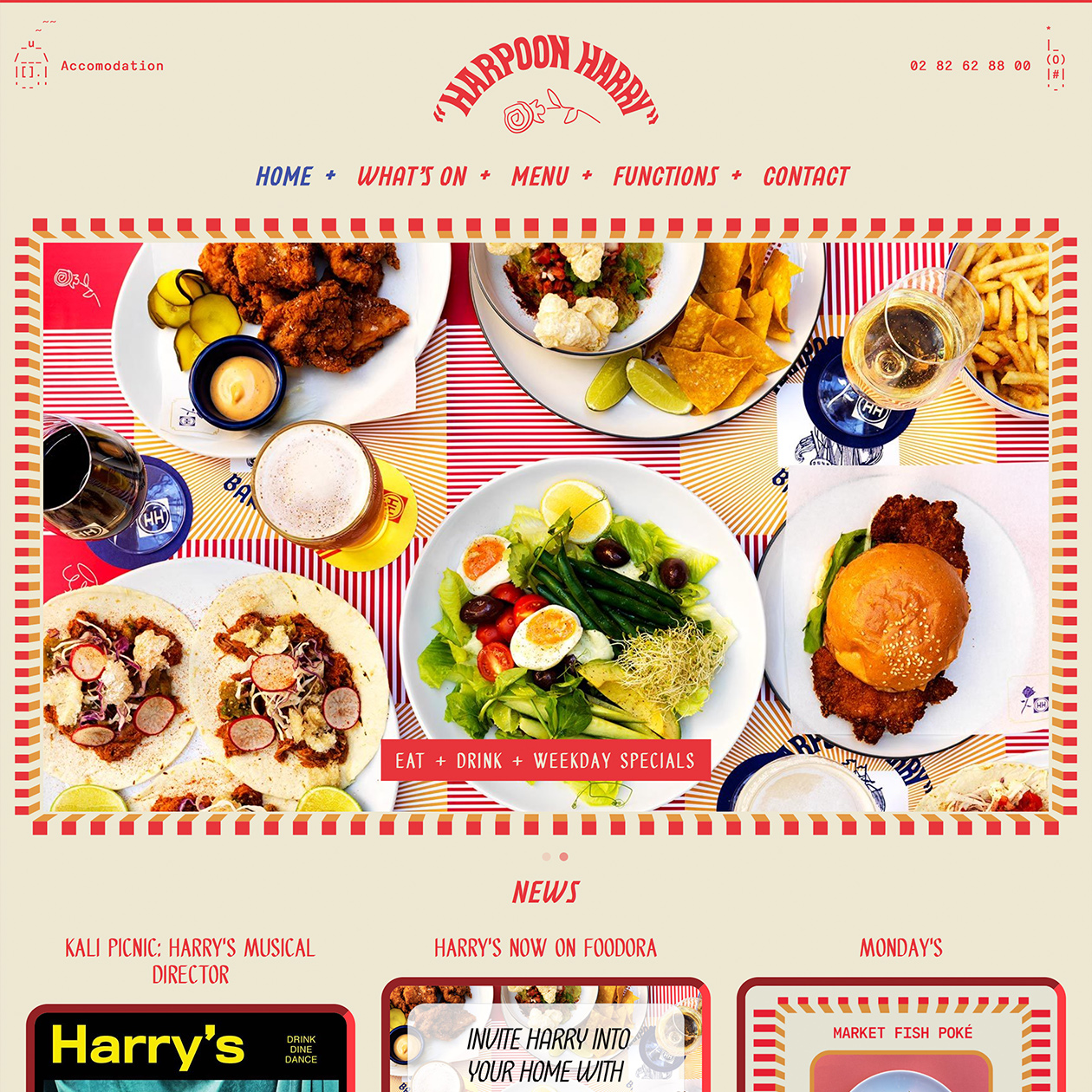Open the Accomodation link
Screen dimensions: 1092x1092
[x=112, y=66]
